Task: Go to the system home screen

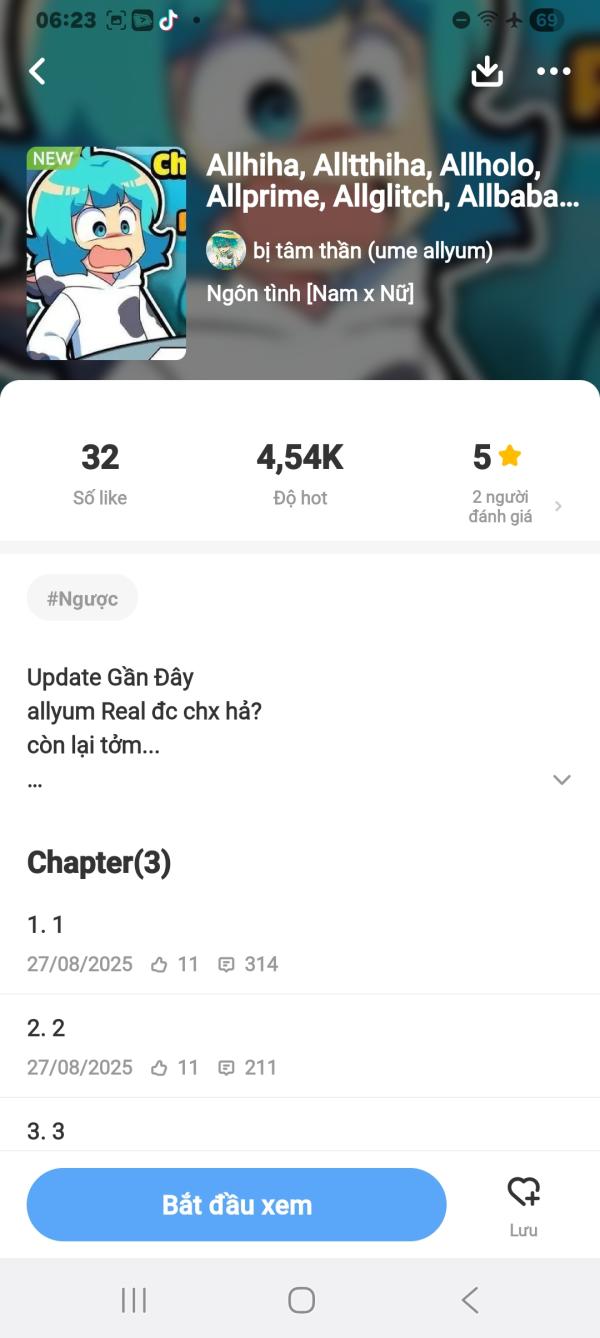Action: tap(301, 1300)
